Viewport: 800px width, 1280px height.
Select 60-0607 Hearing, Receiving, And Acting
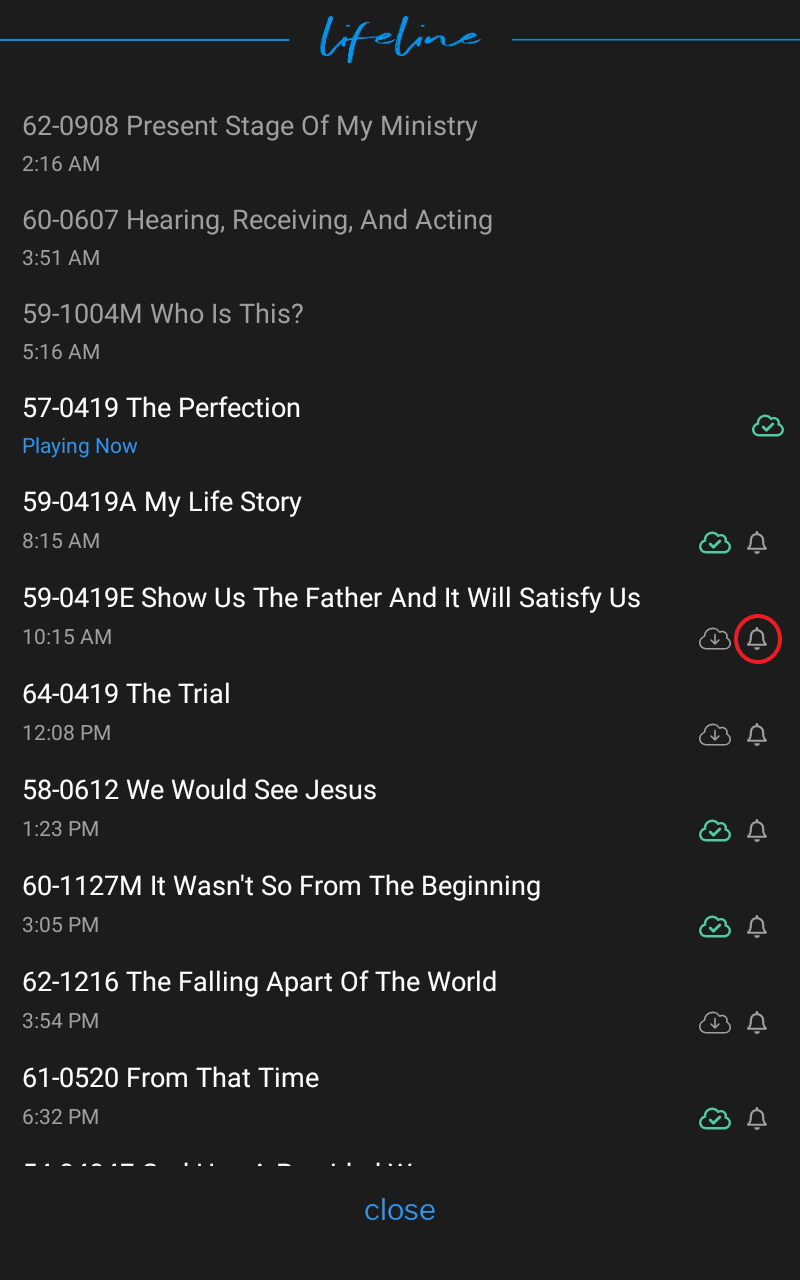pos(400,237)
